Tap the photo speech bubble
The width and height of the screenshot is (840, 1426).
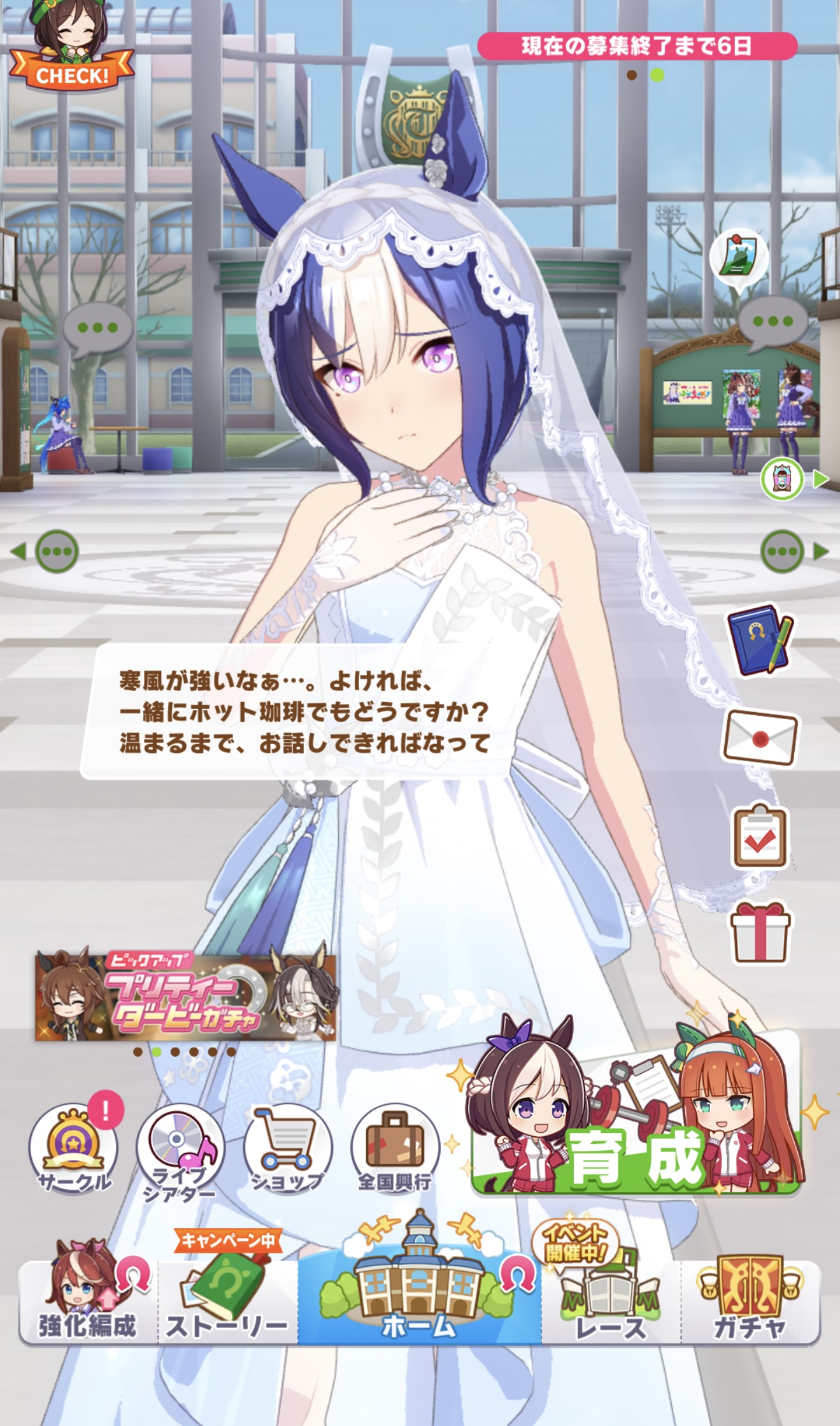tap(739, 258)
